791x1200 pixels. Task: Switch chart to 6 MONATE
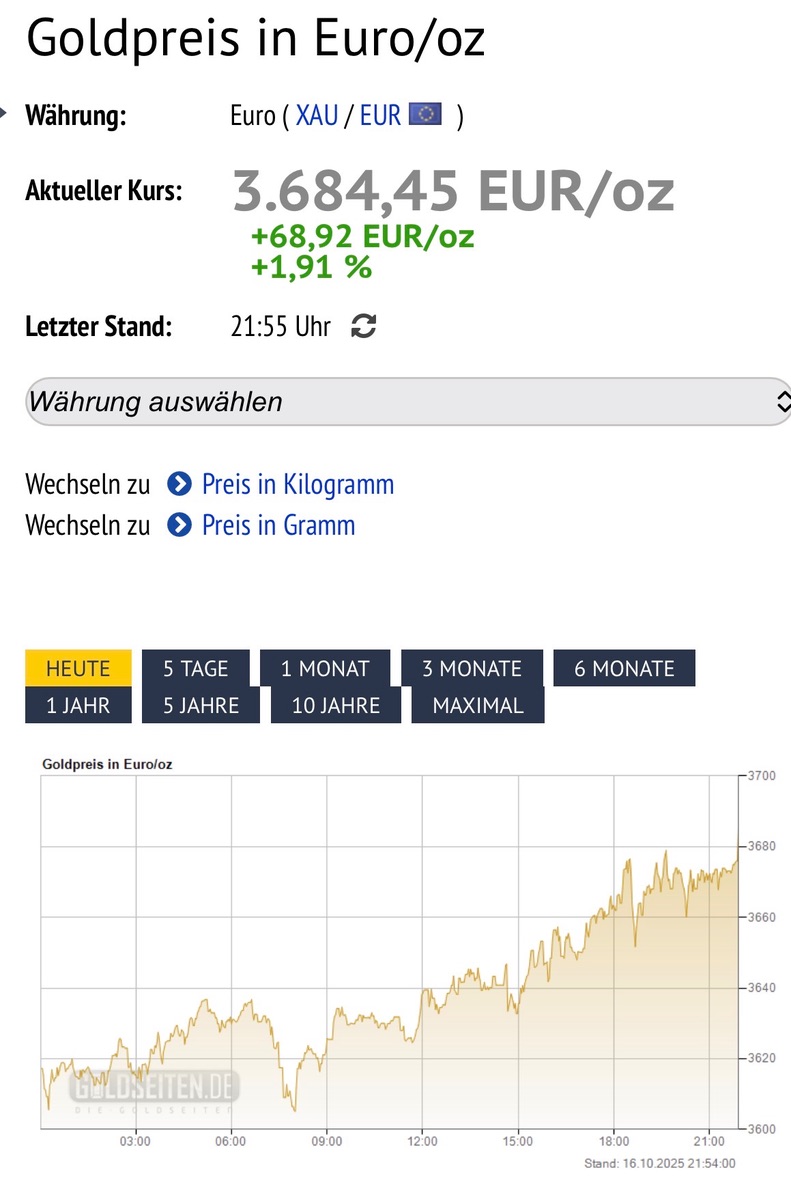point(624,668)
